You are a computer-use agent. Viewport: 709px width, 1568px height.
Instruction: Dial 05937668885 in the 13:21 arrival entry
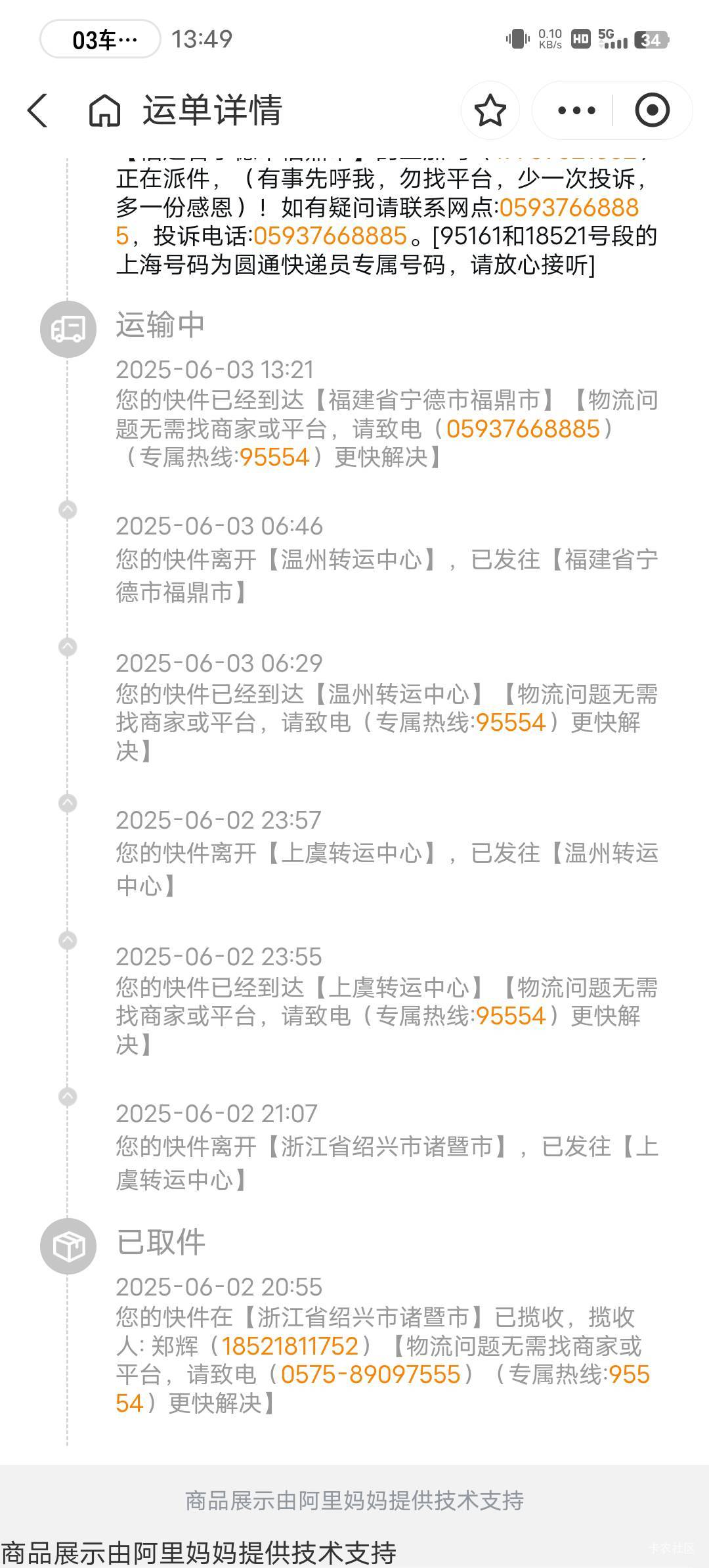click(523, 429)
